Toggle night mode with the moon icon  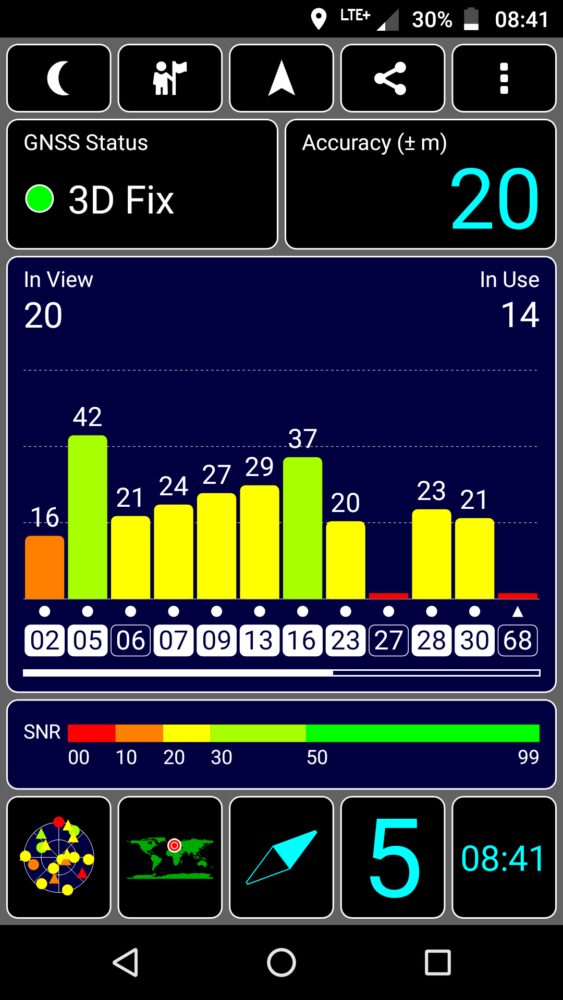[58, 78]
